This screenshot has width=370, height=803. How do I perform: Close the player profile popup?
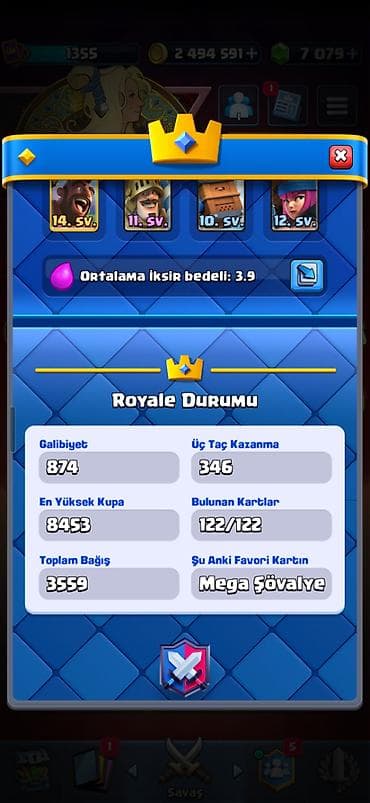click(341, 157)
